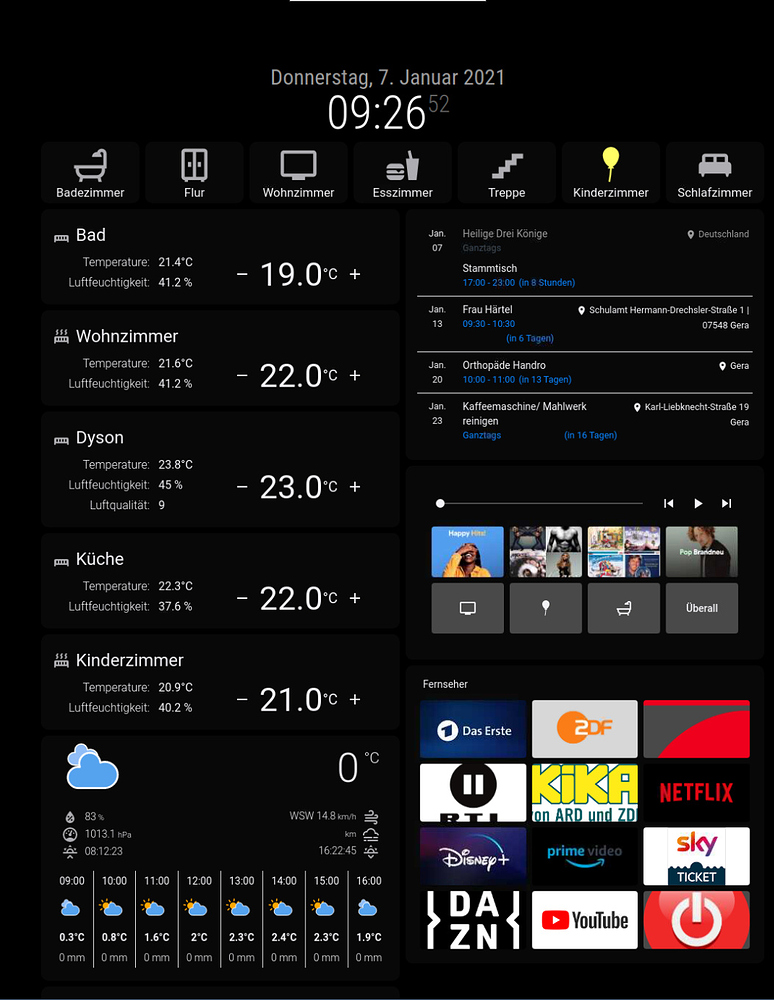Start the KiKA channel
The height and width of the screenshot is (1000, 774).
tap(584, 792)
